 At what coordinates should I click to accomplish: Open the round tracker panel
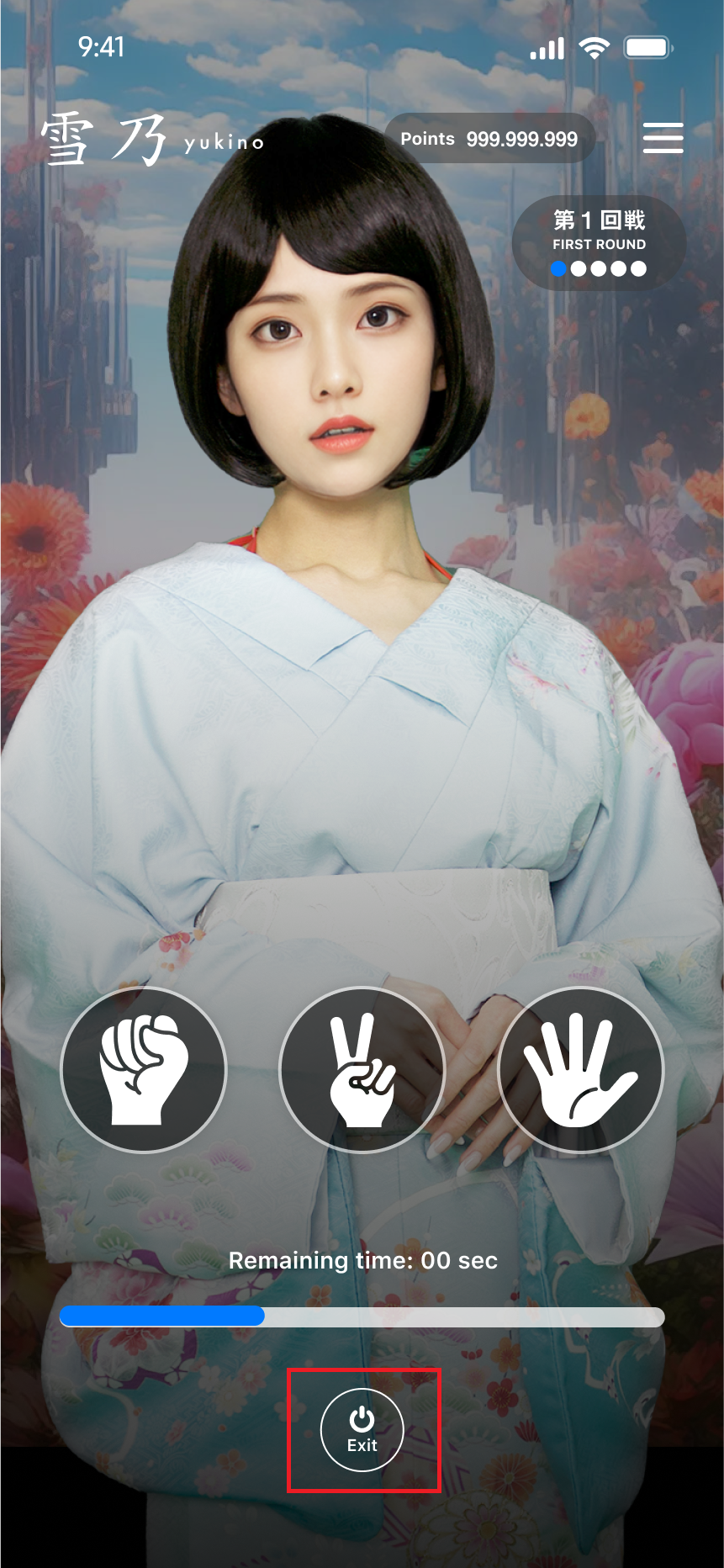tap(599, 241)
